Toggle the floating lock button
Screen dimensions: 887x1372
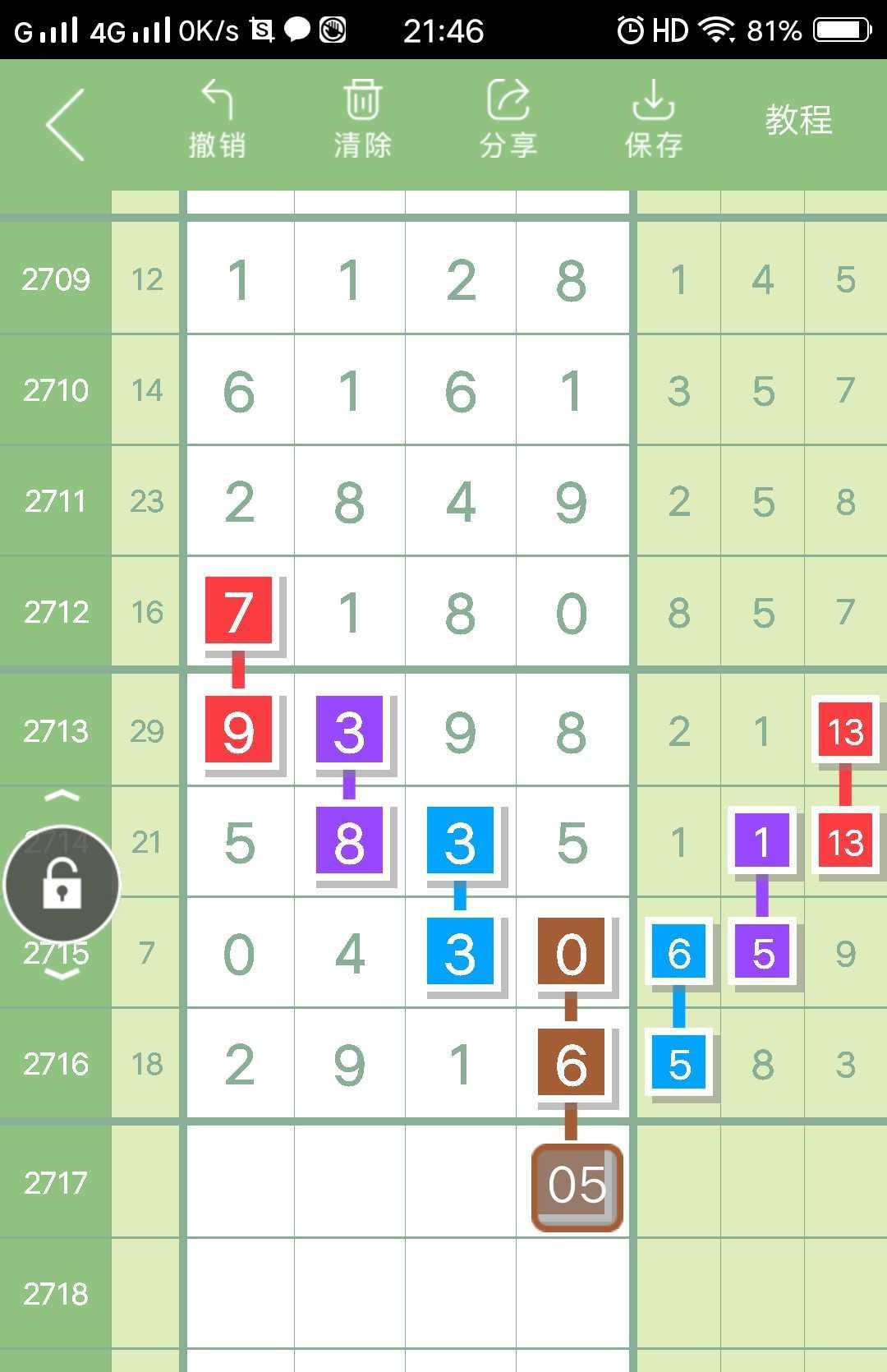pyautogui.click(x=62, y=885)
